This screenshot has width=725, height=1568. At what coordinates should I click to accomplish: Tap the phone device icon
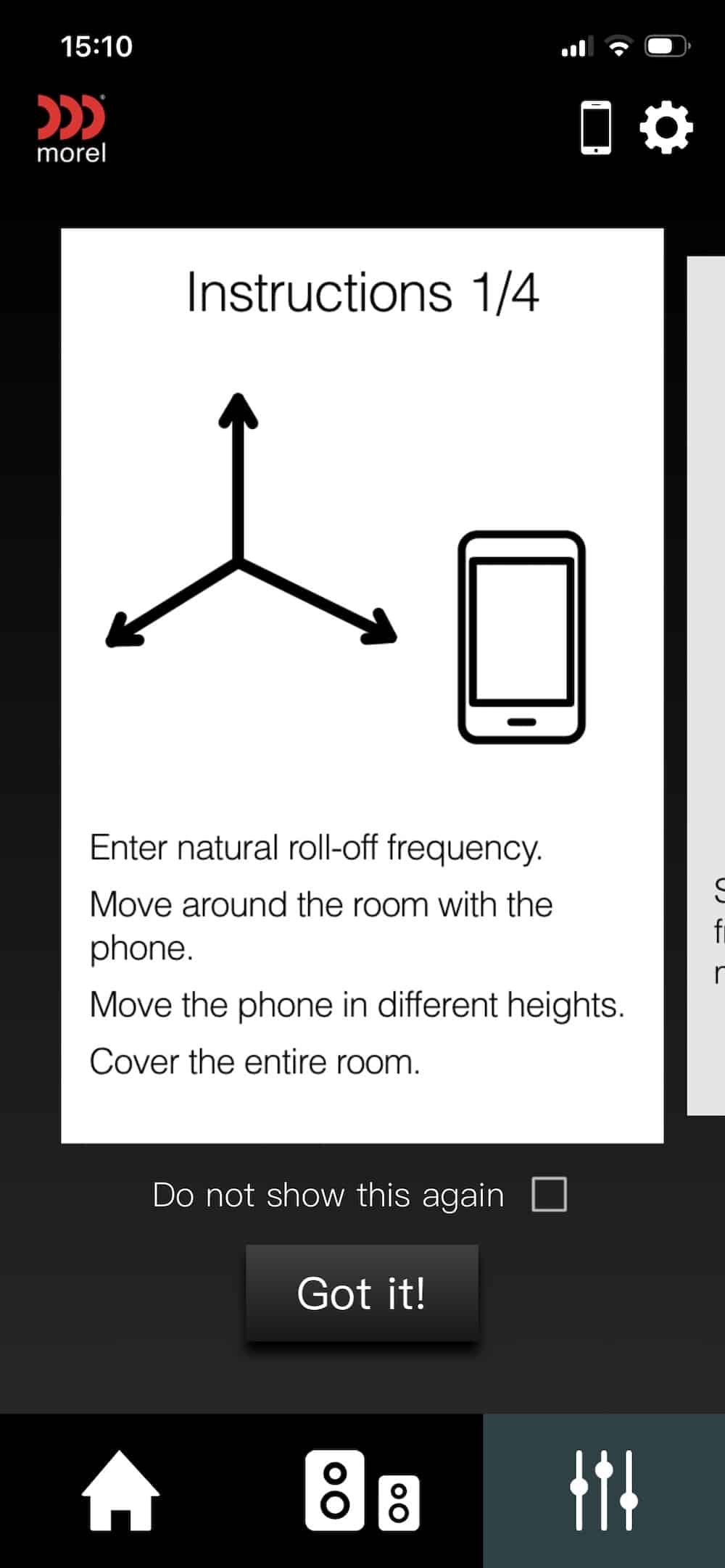coord(596,128)
